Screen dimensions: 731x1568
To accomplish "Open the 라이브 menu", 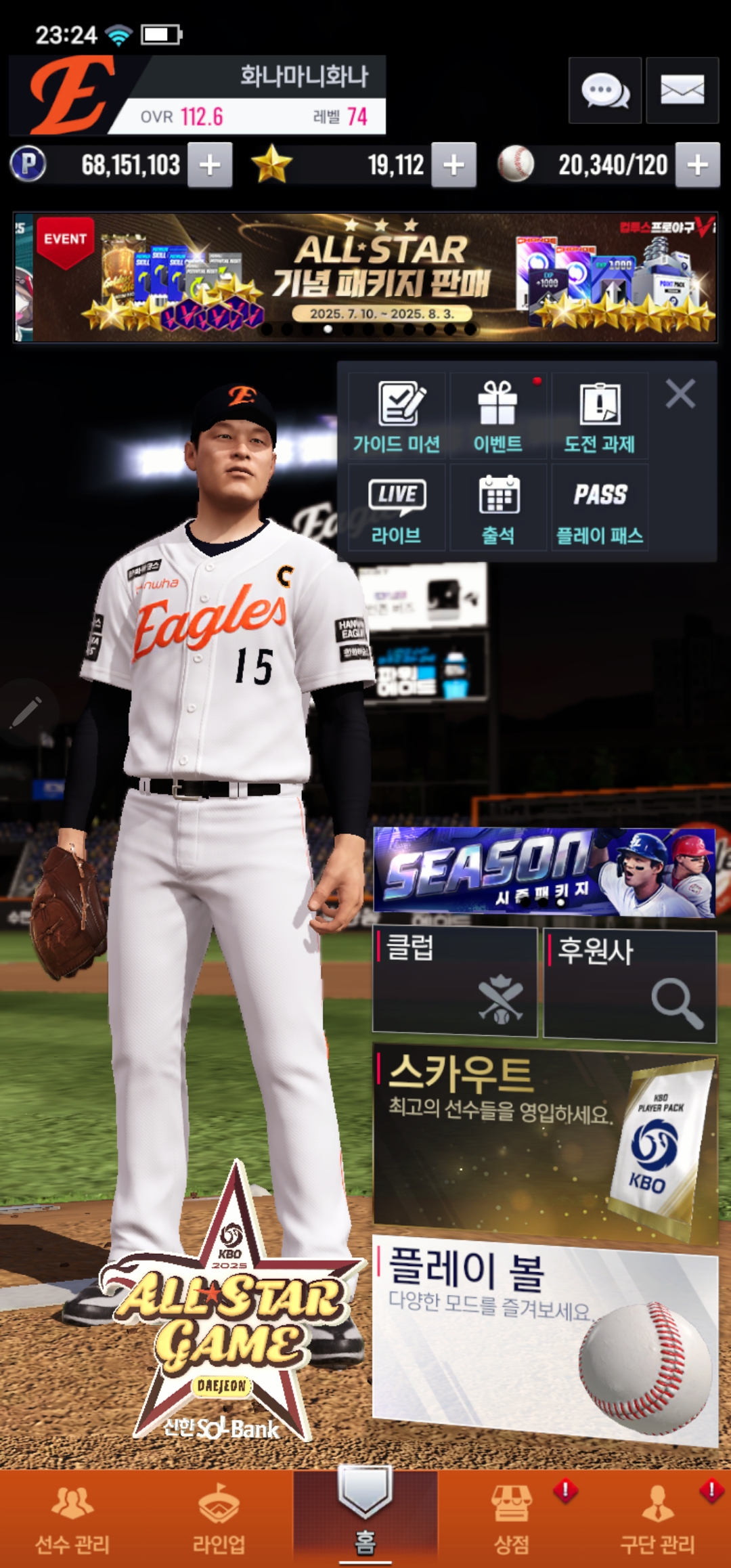I will (x=397, y=508).
